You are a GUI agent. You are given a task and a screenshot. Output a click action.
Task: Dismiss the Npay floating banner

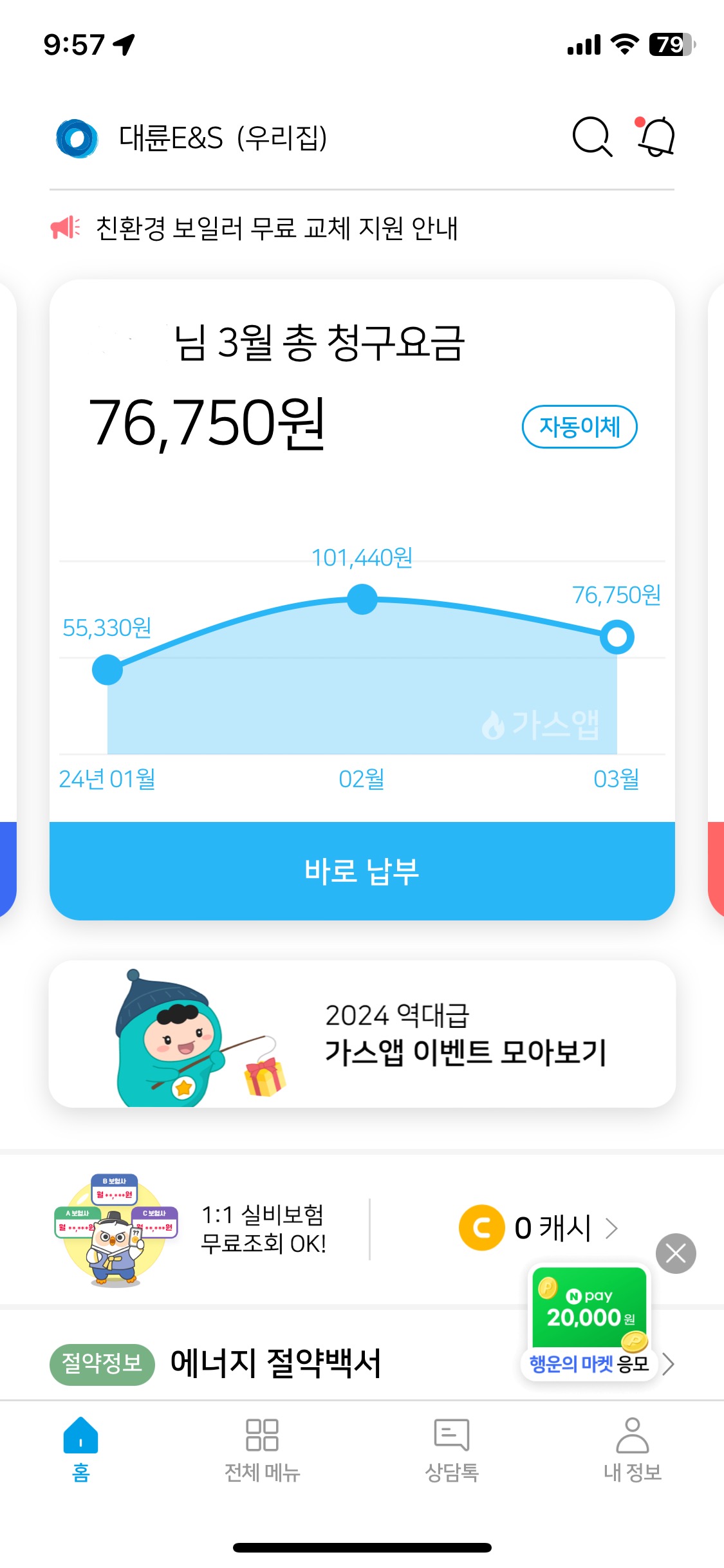click(x=676, y=1253)
